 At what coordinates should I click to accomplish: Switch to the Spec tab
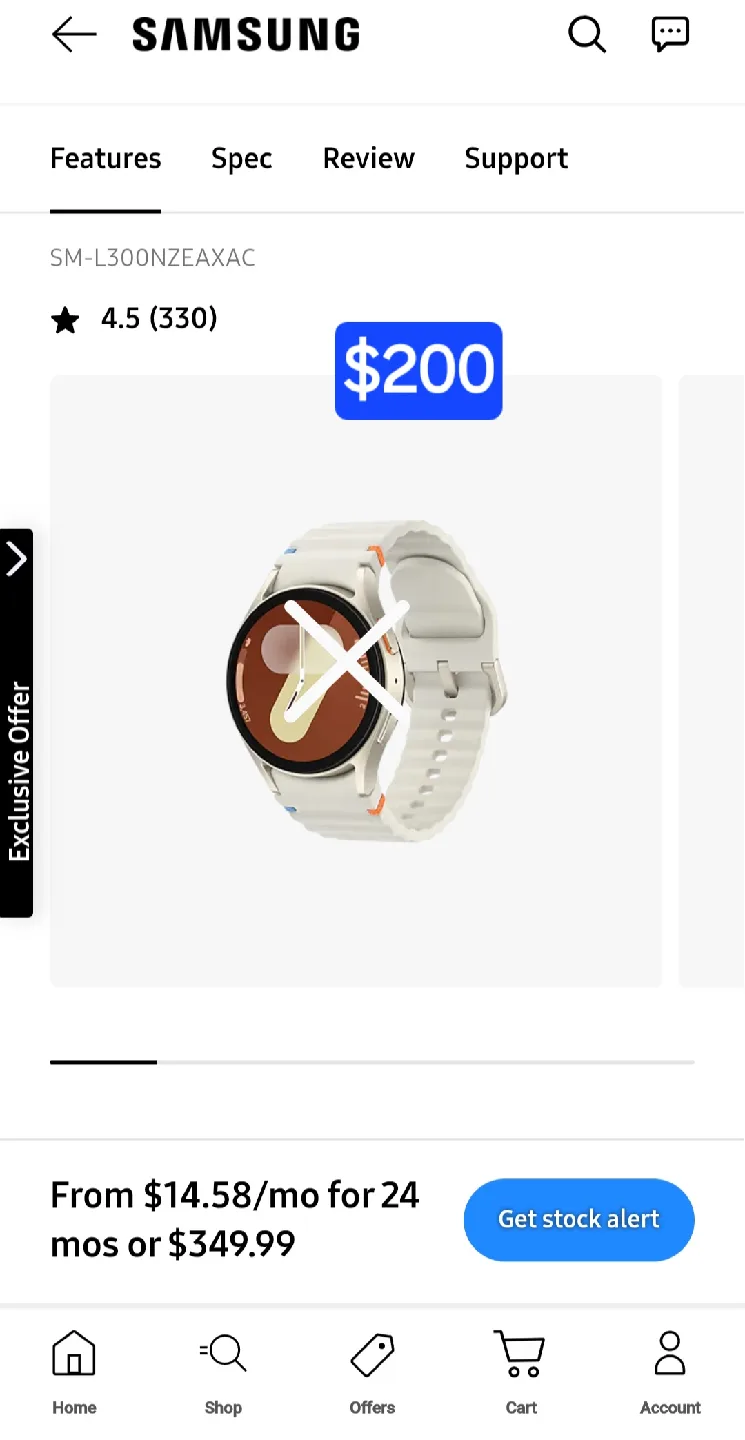(241, 158)
